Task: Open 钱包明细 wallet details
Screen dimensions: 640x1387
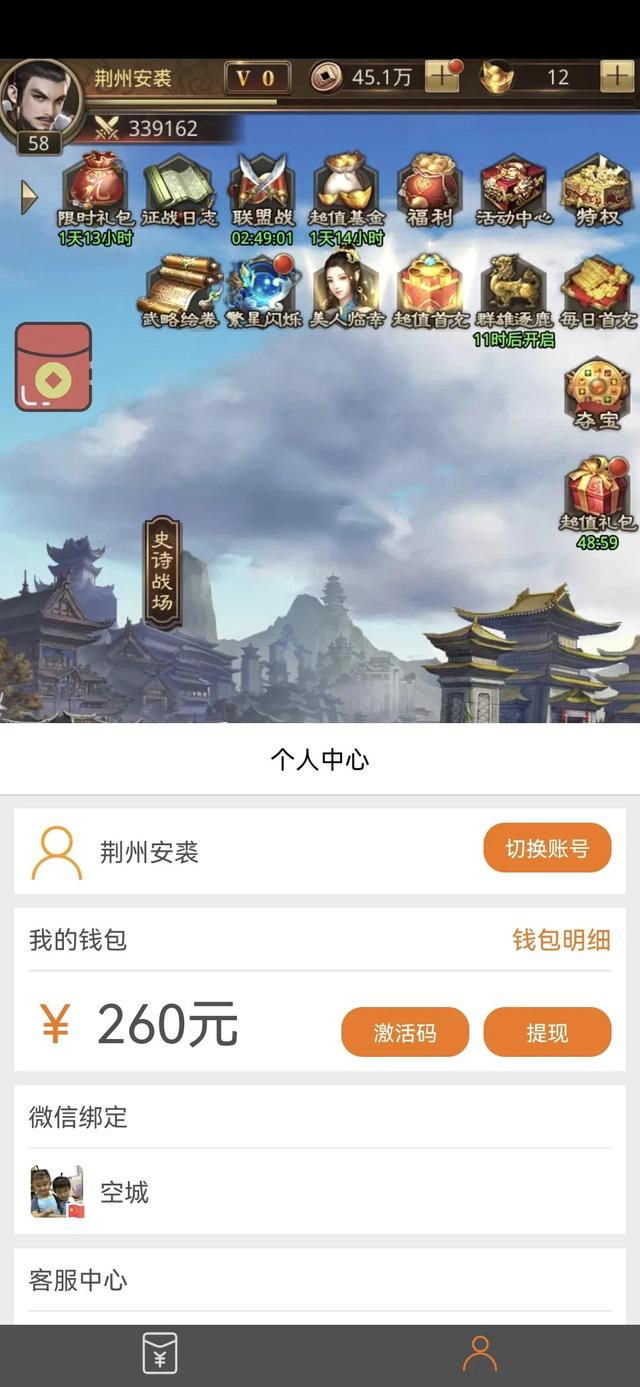Action: [561, 939]
